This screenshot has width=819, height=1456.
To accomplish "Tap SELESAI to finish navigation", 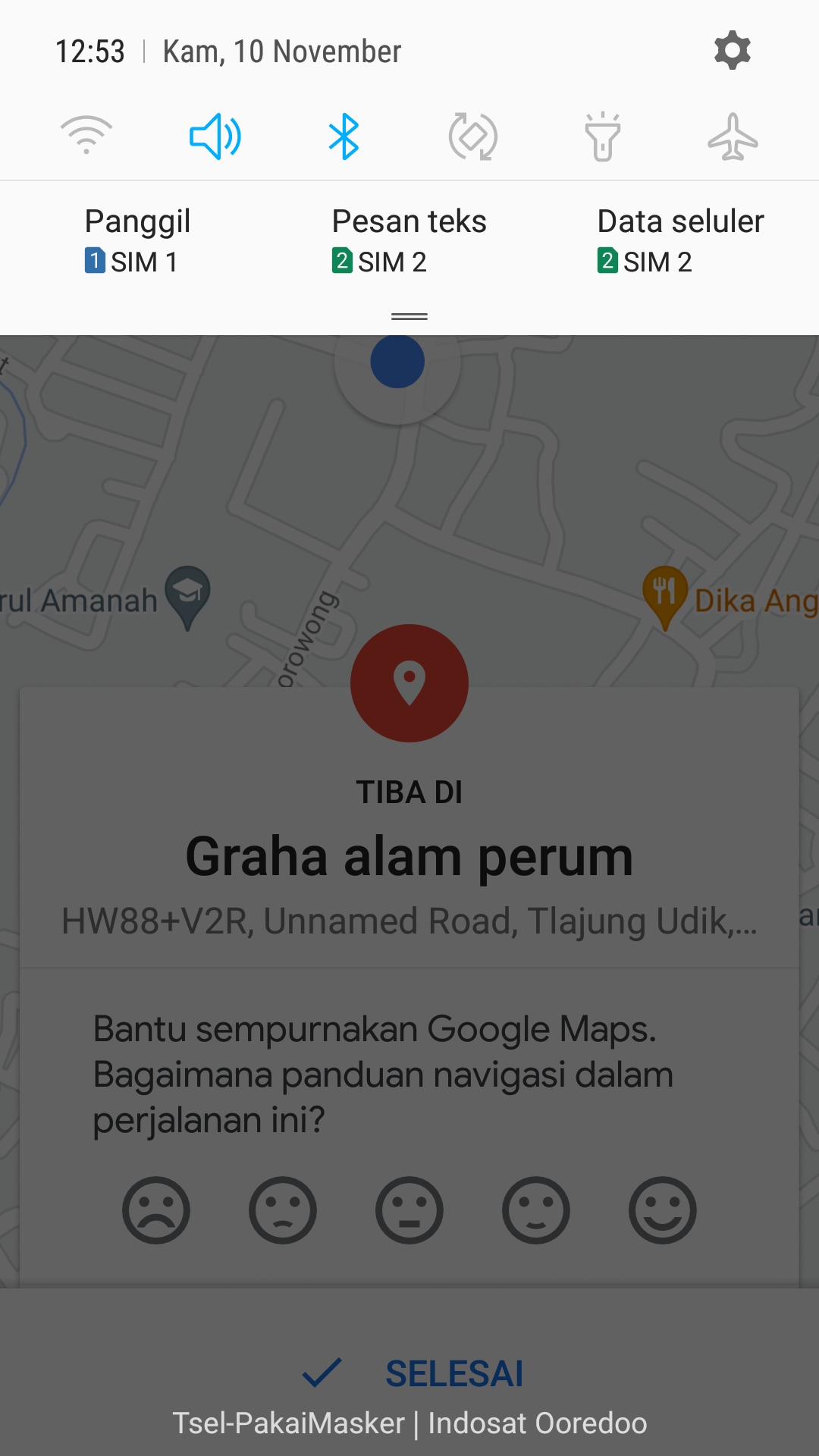I will point(413,1373).
